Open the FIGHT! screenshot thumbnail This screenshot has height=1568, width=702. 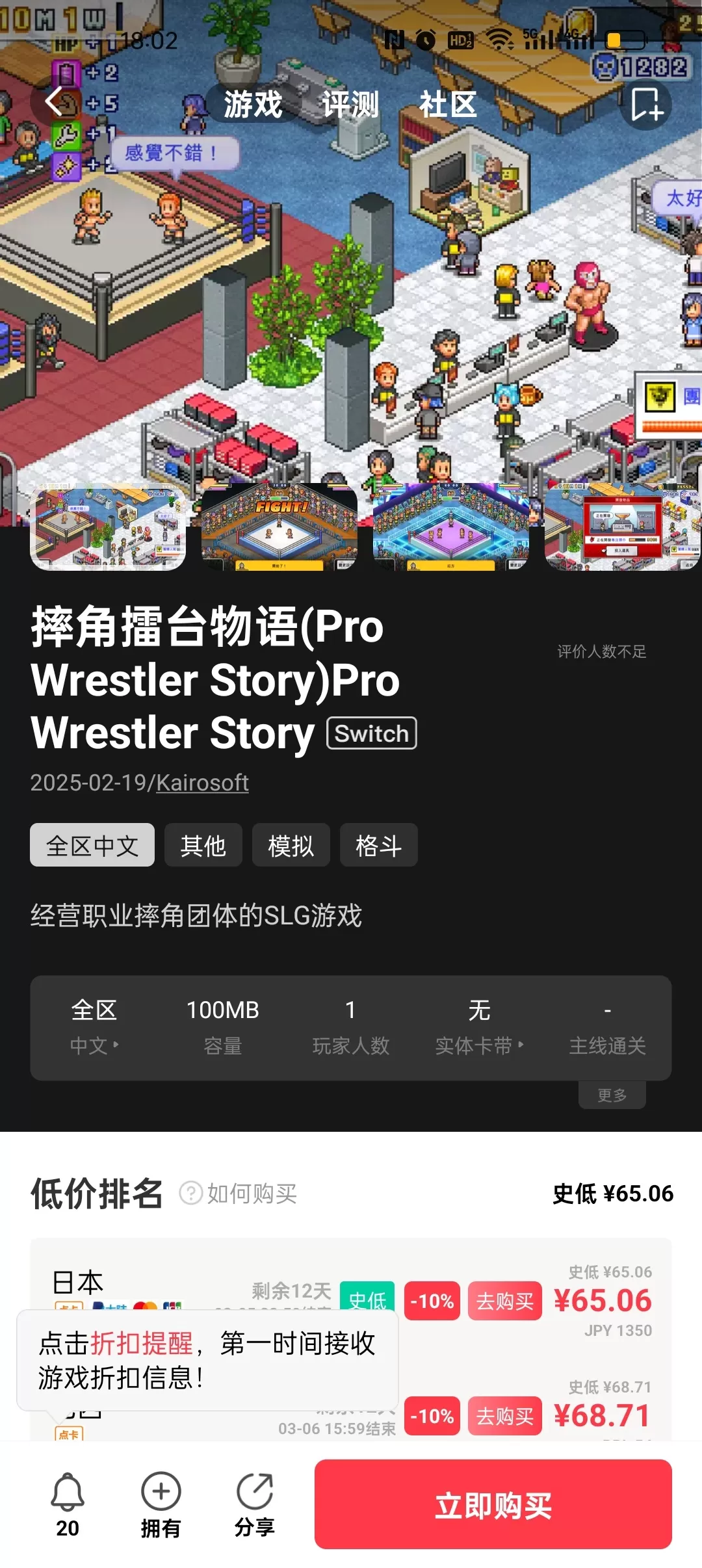pos(279,528)
